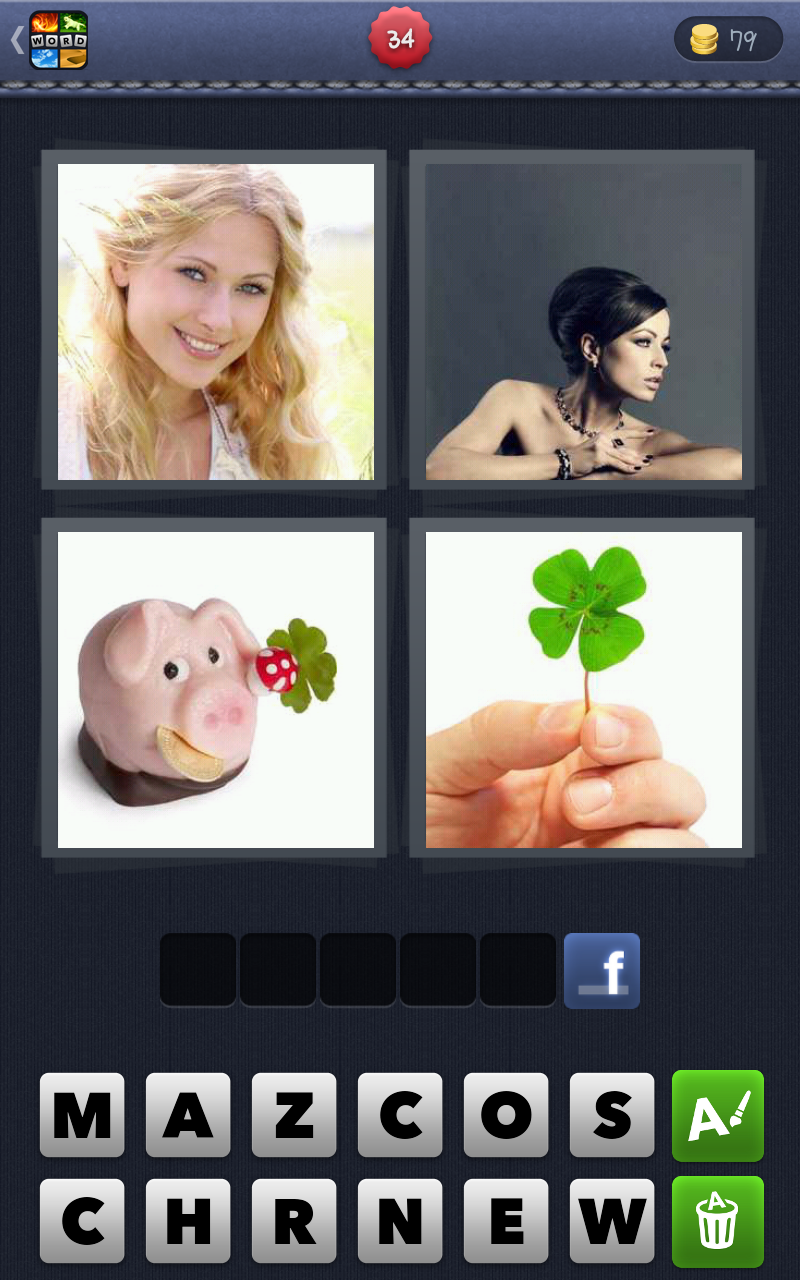Pick the letter A tile
The height and width of the screenshot is (1280, 800).
pyautogui.click(x=188, y=1115)
